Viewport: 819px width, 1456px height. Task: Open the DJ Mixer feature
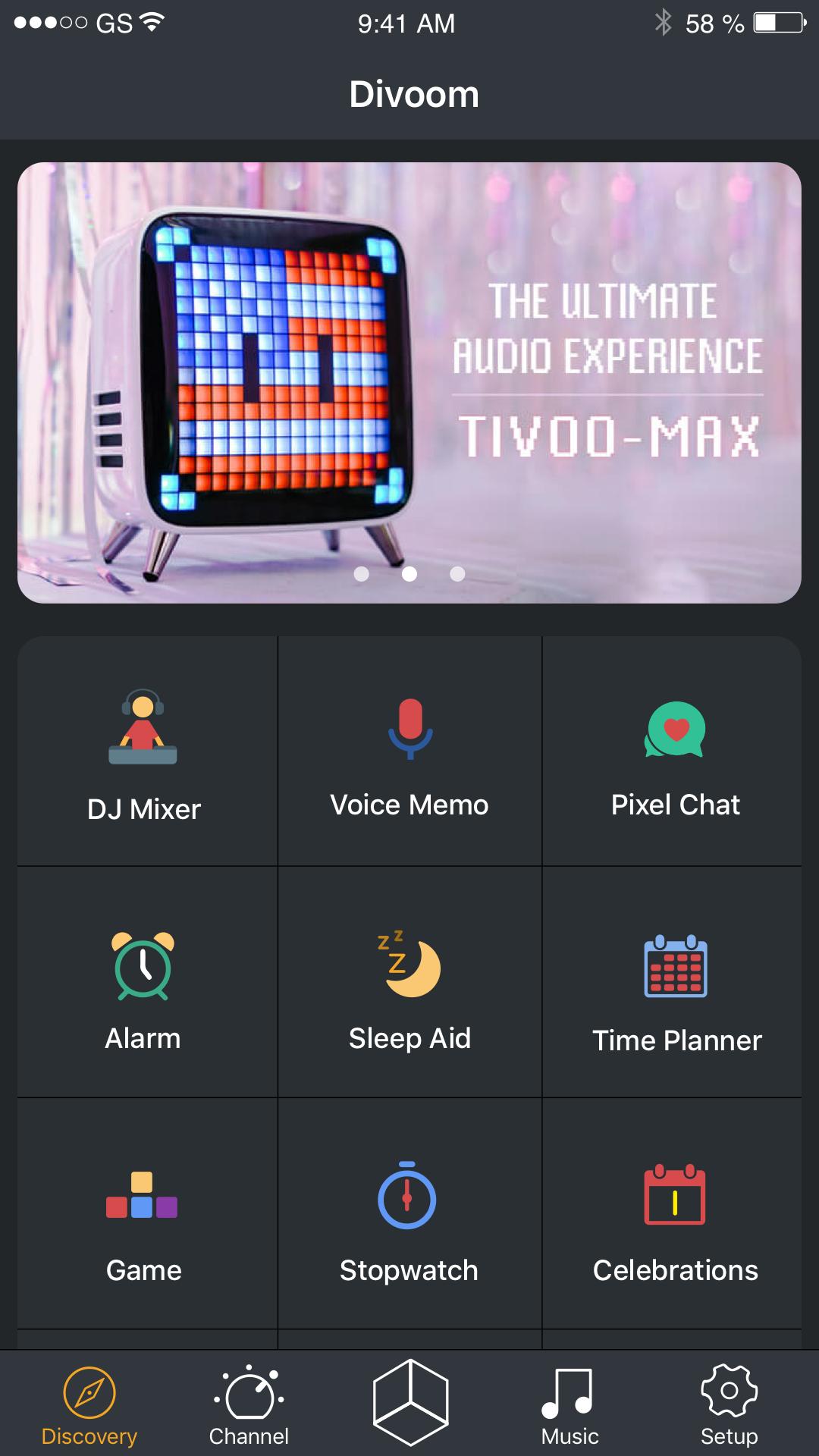point(144,751)
